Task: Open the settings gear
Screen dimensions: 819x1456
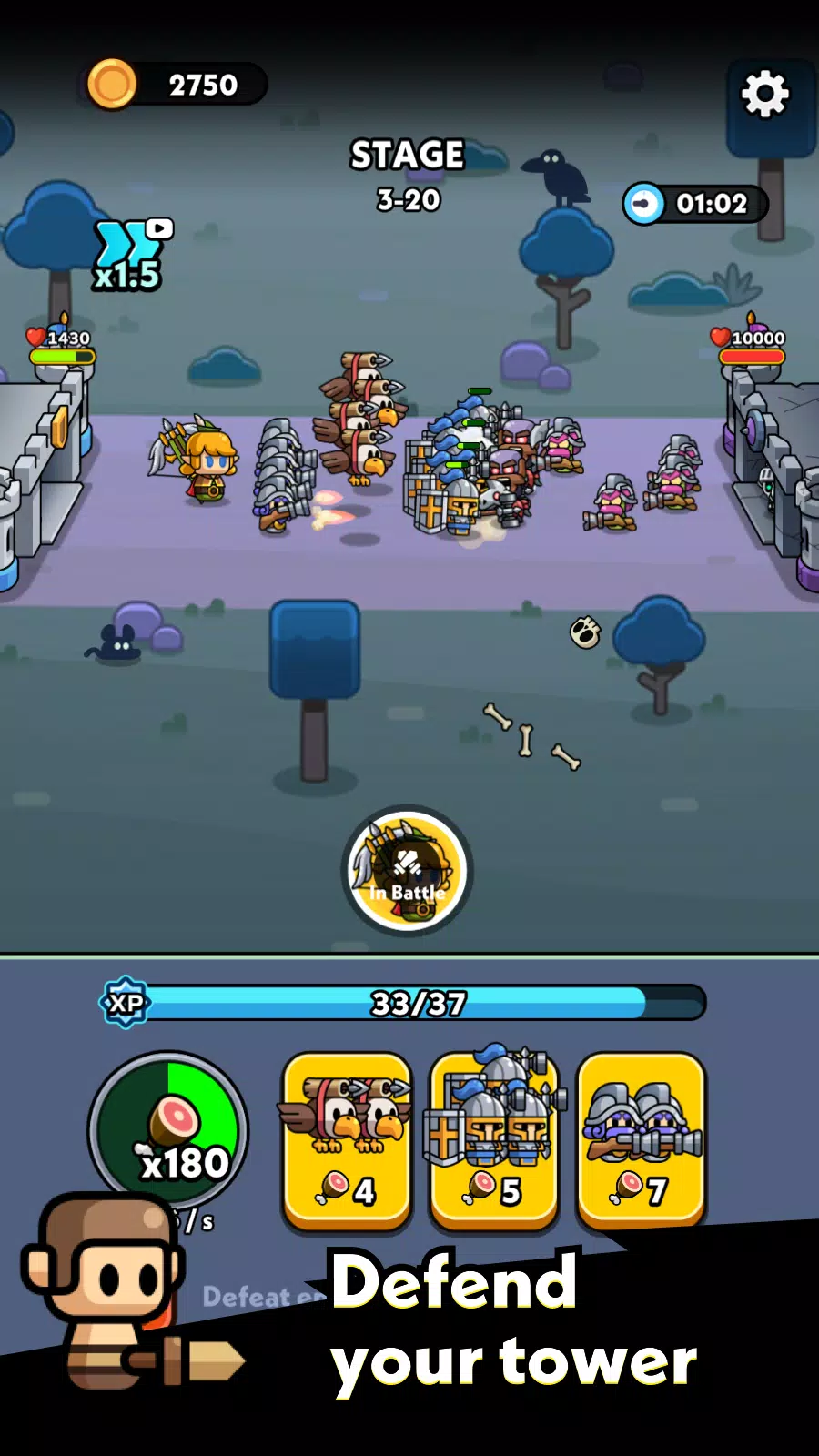Action: pyautogui.click(x=764, y=94)
